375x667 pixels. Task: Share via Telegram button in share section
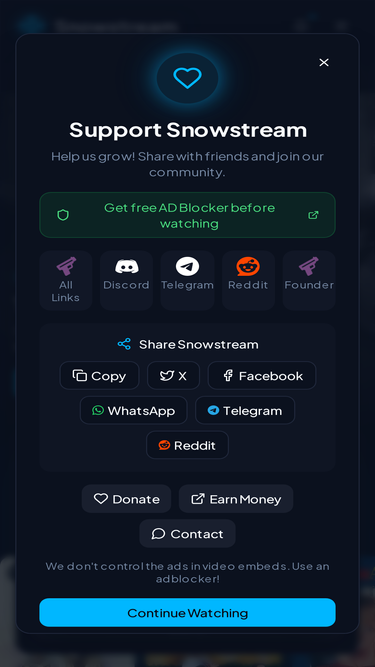245,410
